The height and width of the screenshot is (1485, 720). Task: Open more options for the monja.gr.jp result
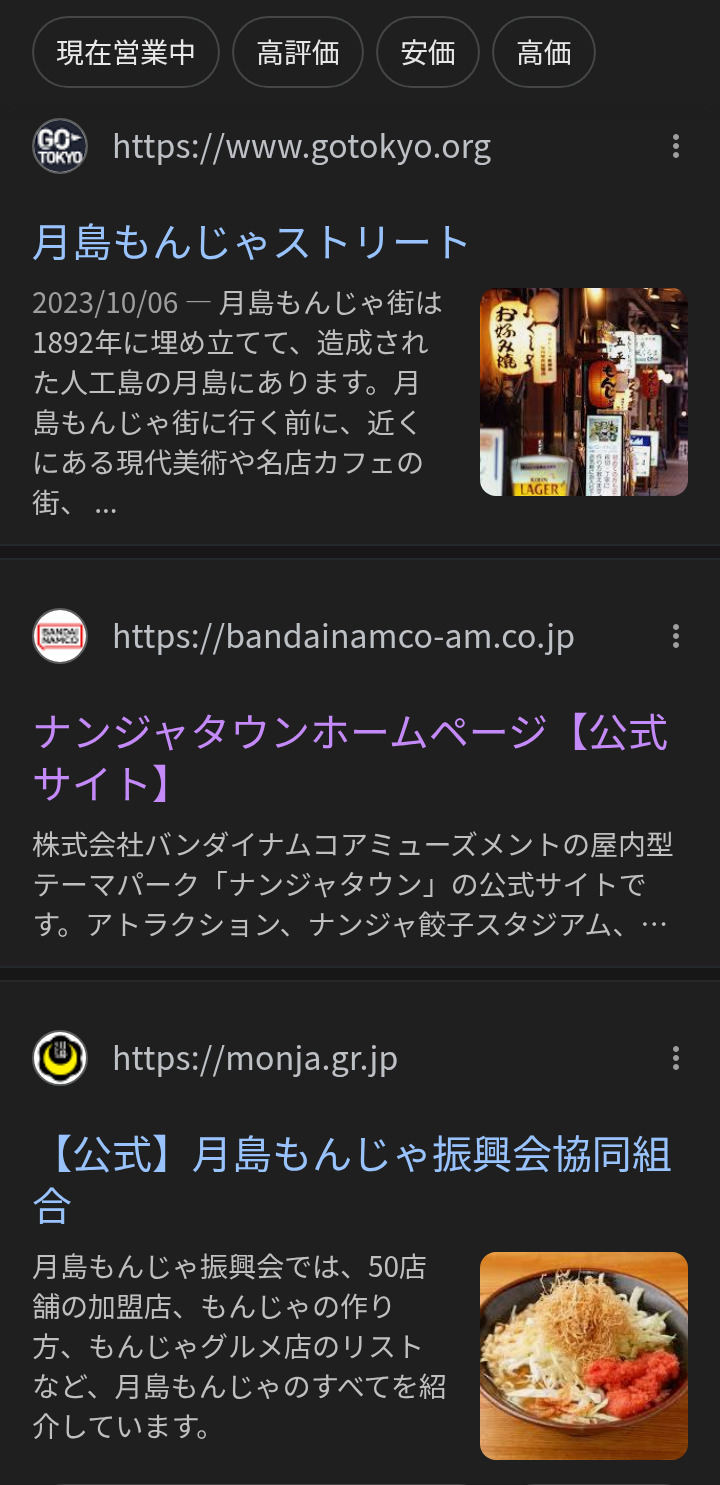pos(676,1058)
